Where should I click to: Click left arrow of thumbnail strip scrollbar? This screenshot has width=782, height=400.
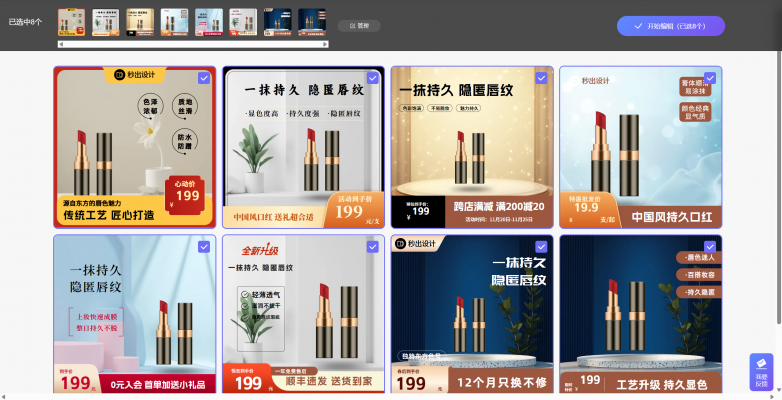[60, 44]
